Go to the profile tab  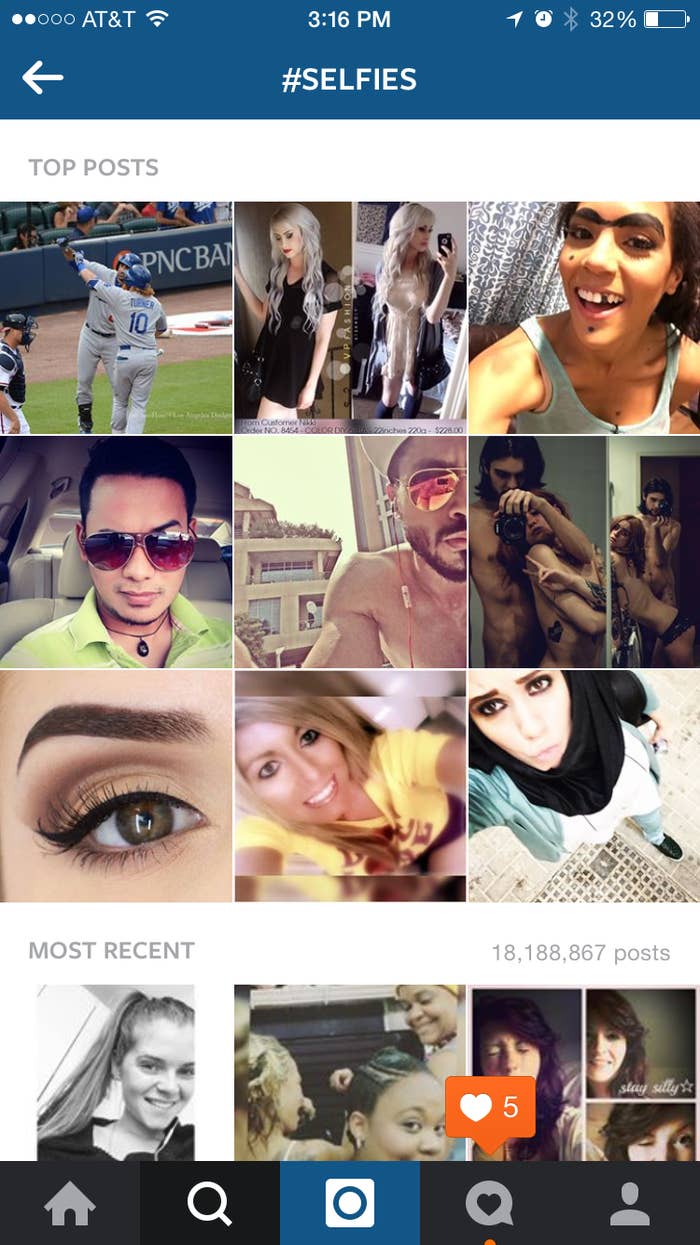coord(630,1203)
